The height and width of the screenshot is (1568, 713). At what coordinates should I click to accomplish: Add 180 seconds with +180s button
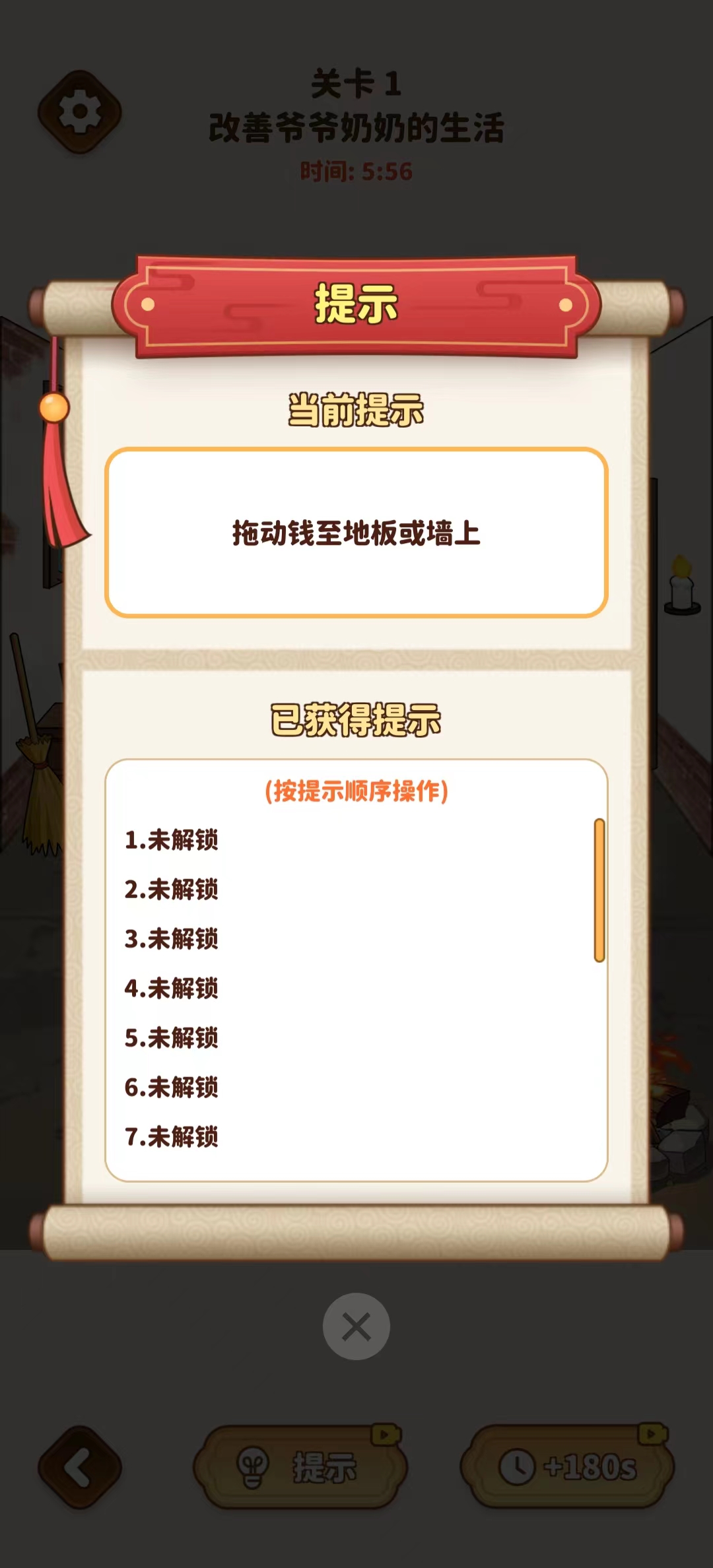(568, 1467)
